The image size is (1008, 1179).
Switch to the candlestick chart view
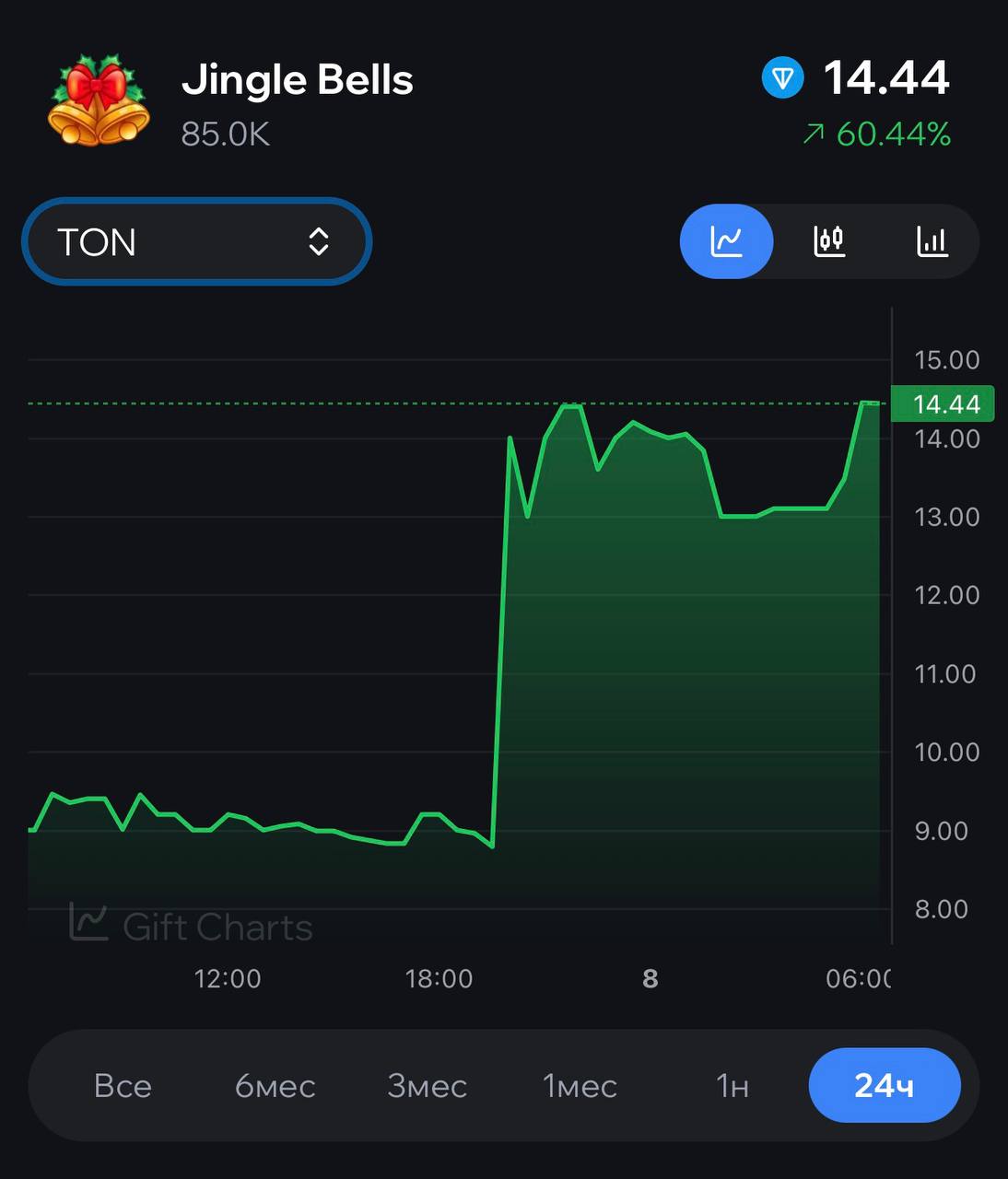[829, 241]
